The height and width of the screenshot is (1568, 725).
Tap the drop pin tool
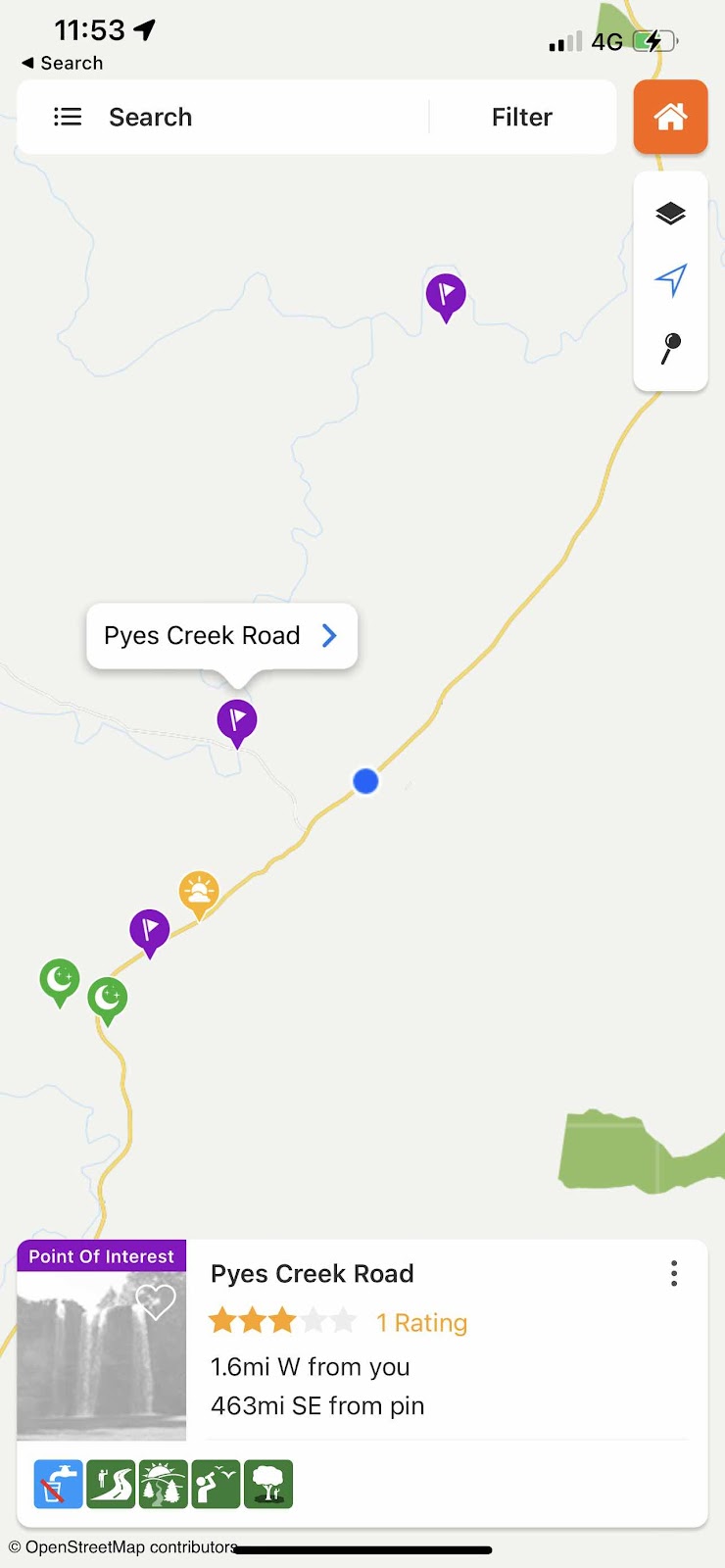(670, 347)
